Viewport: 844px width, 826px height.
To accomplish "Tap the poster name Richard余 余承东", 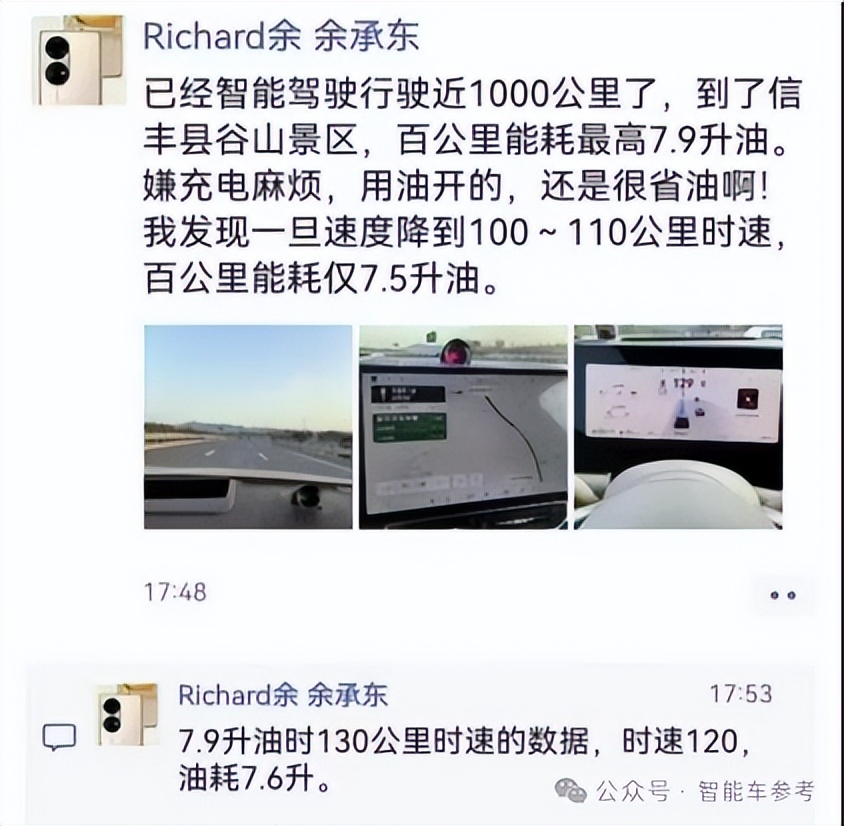I will pyautogui.click(x=281, y=36).
